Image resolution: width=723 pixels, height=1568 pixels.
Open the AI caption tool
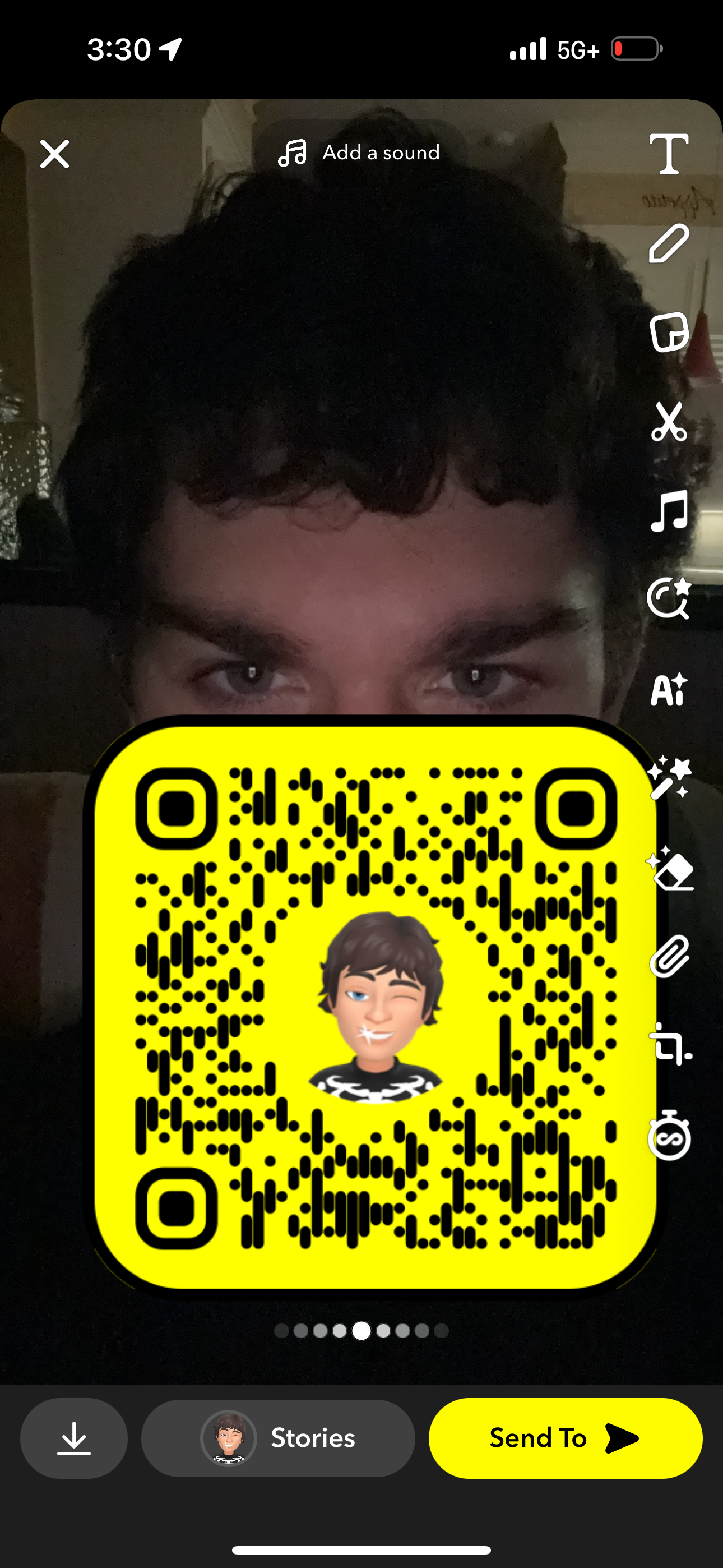[x=669, y=689]
